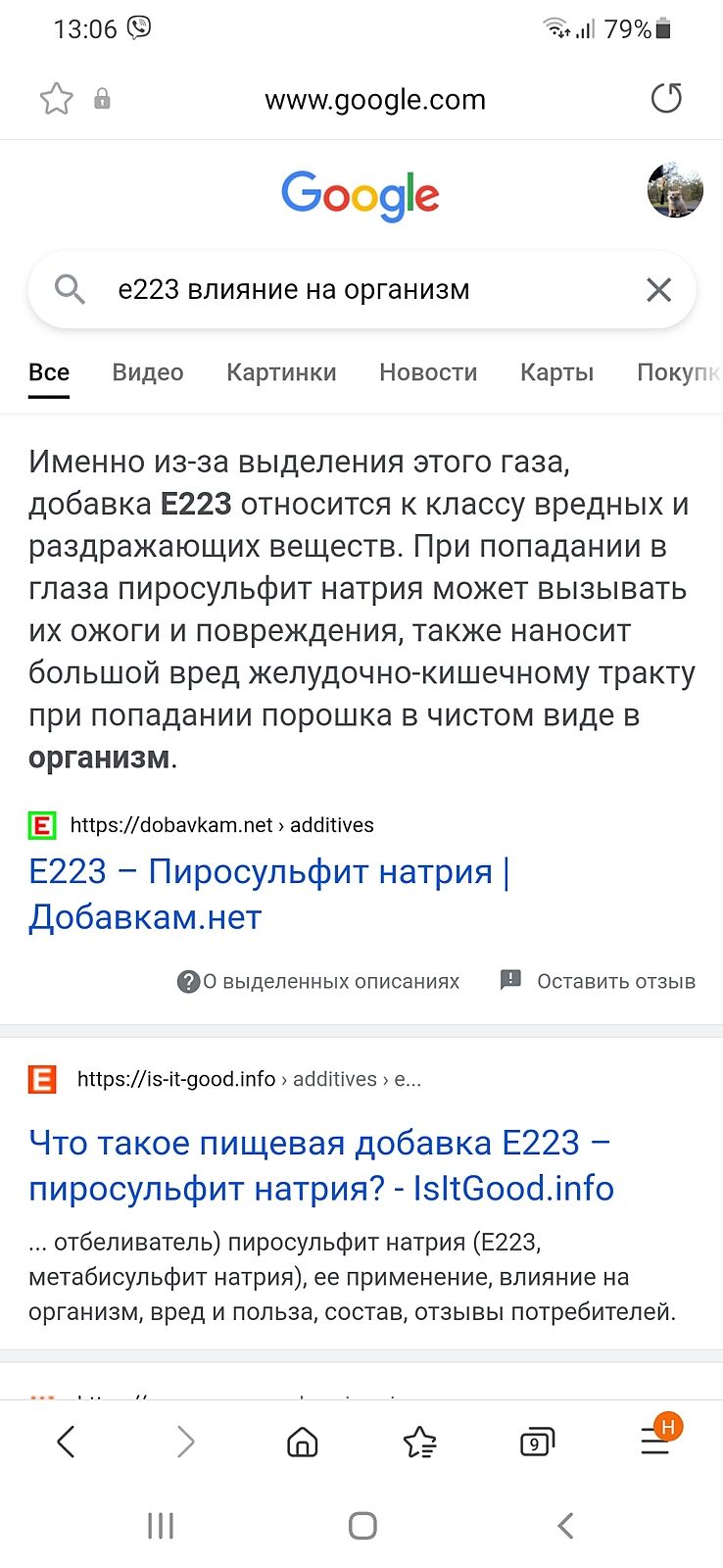Open the Google account avatar
The image size is (723, 1568).
pos(675,190)
